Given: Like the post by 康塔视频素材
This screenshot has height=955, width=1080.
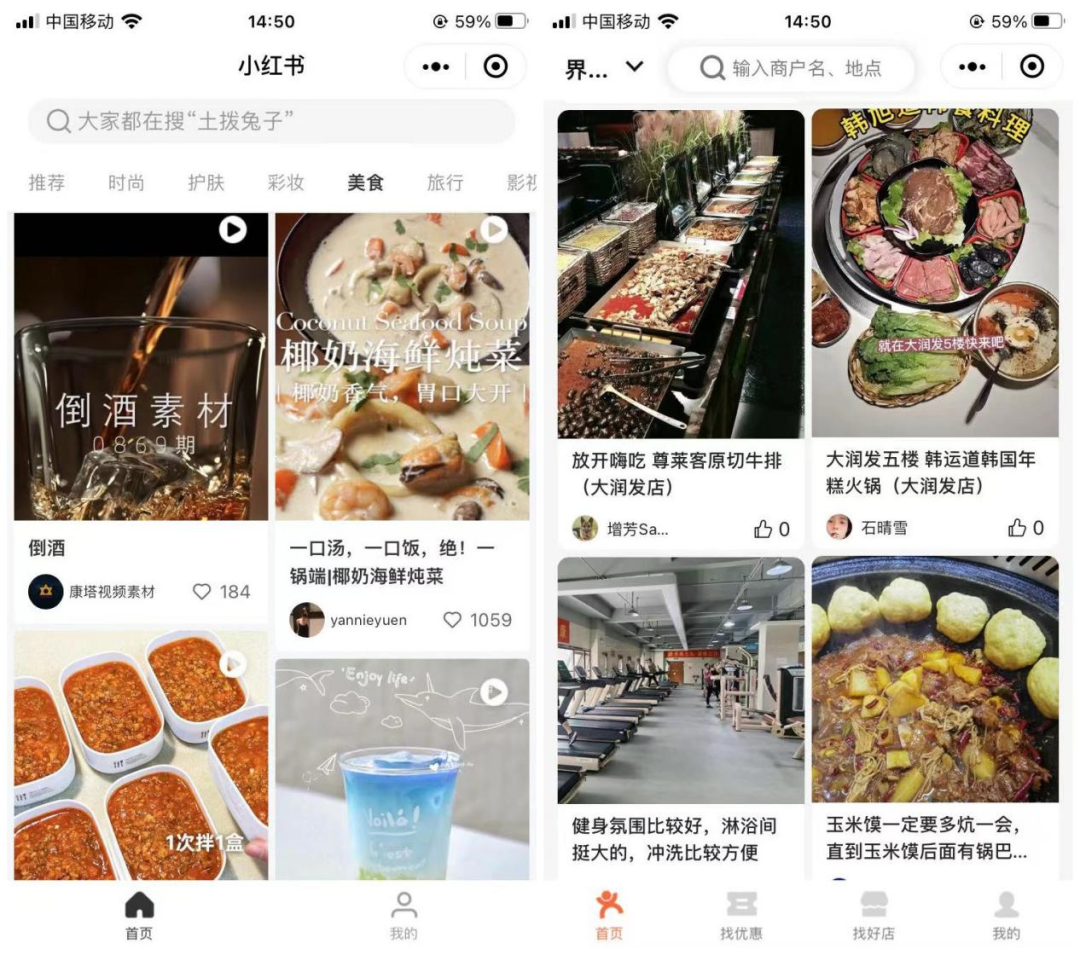Looking at the screenshot, I should coord(202,592).
